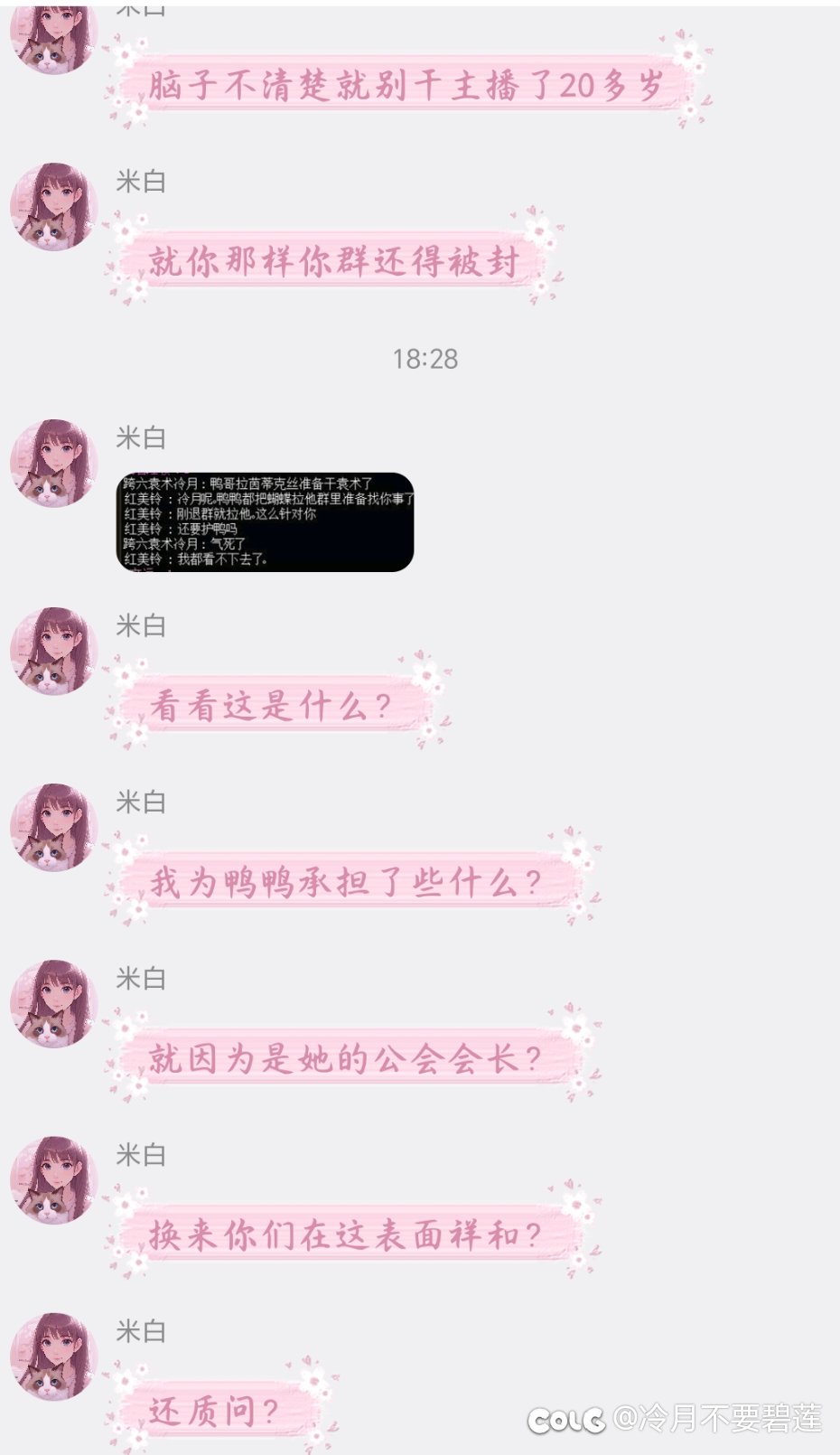Viewport: 840px width, 1455px height.
Task: Tap 米白's avatar beside 就你那样你群还得被封
Action: [x=53, y=206]
